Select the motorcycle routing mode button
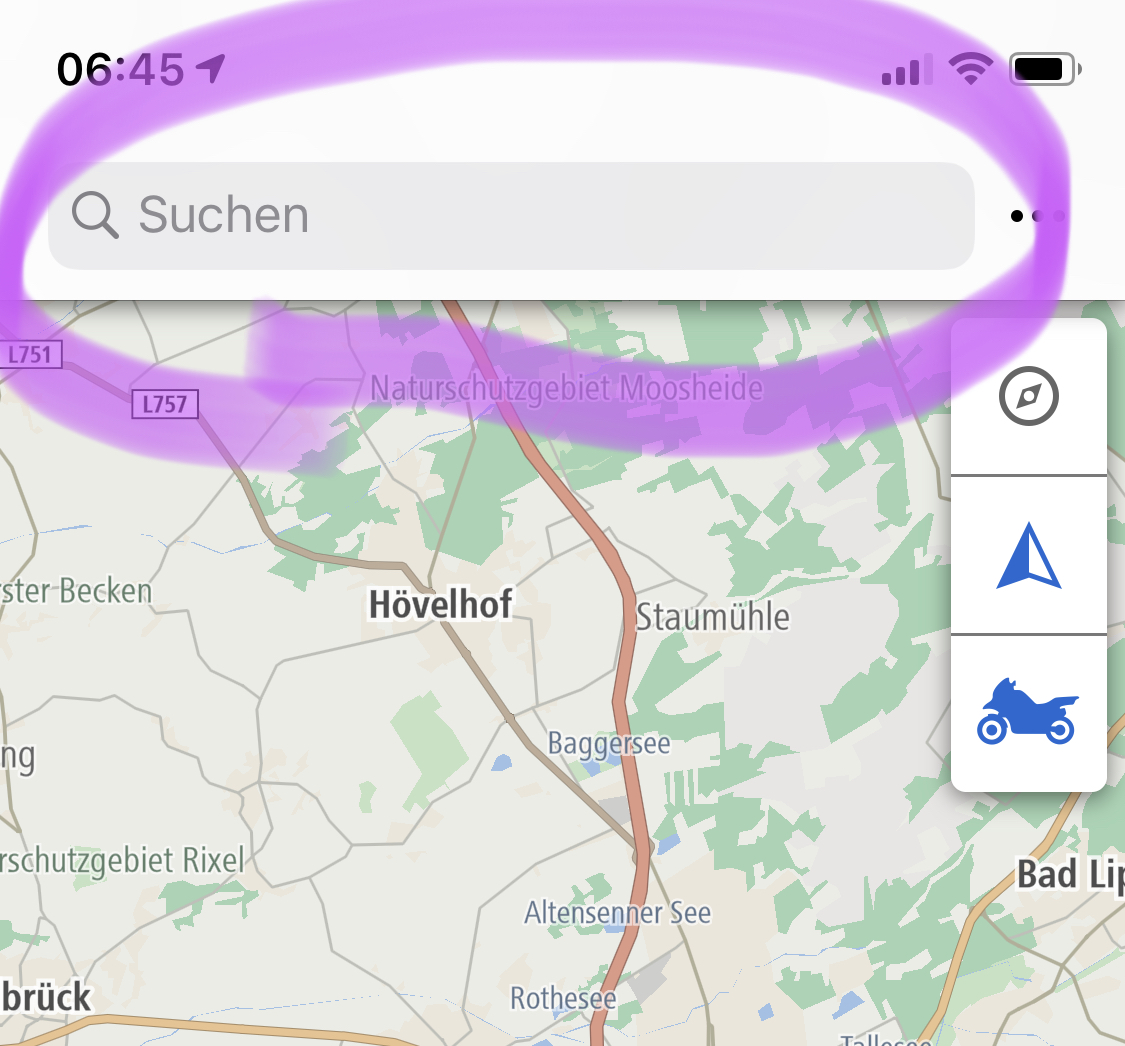The image size is (1125, 1046). pyautogui.click(x=1028, y=712)
